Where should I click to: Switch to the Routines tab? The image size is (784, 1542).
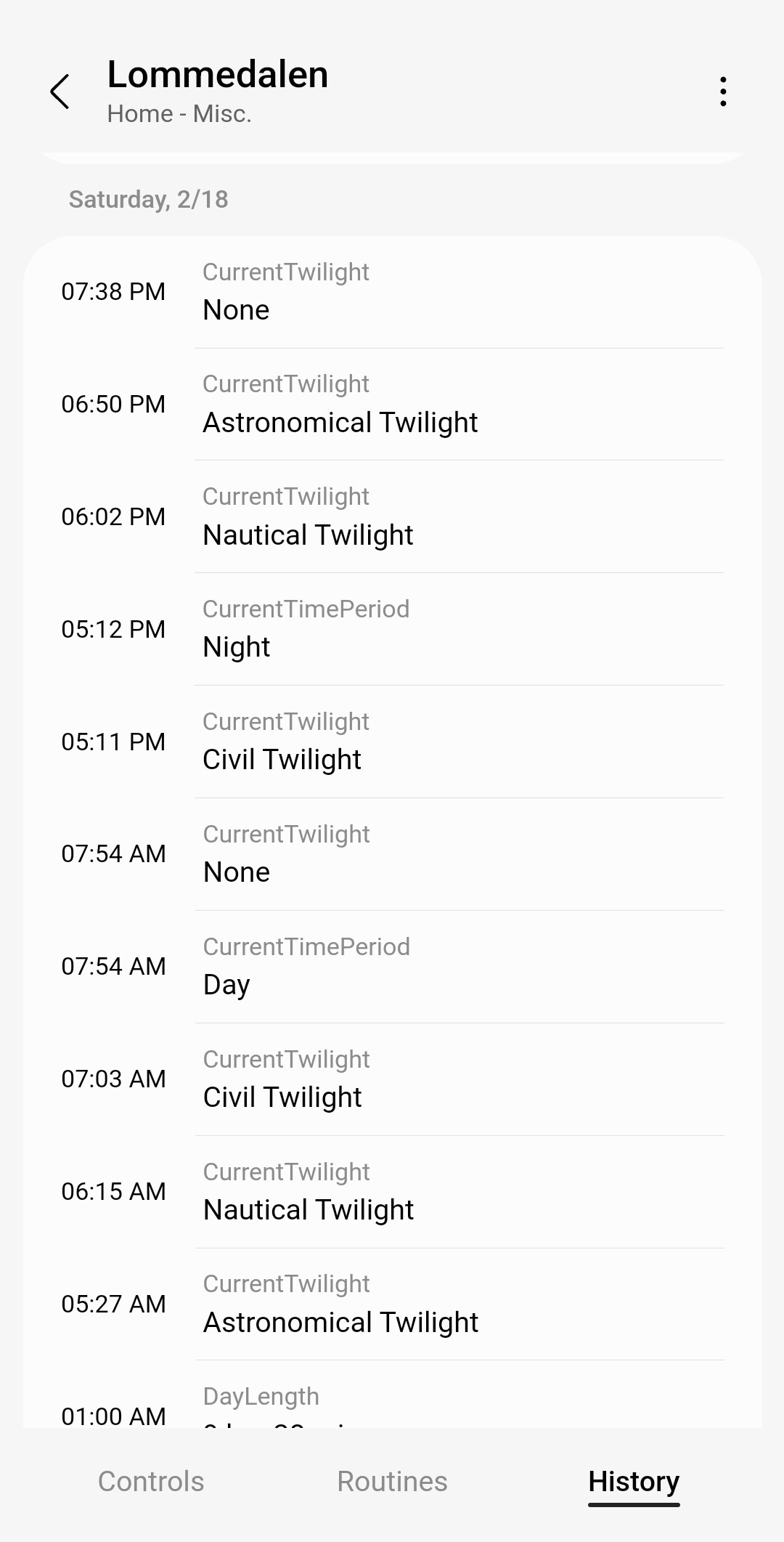[x=392, y=1482]
